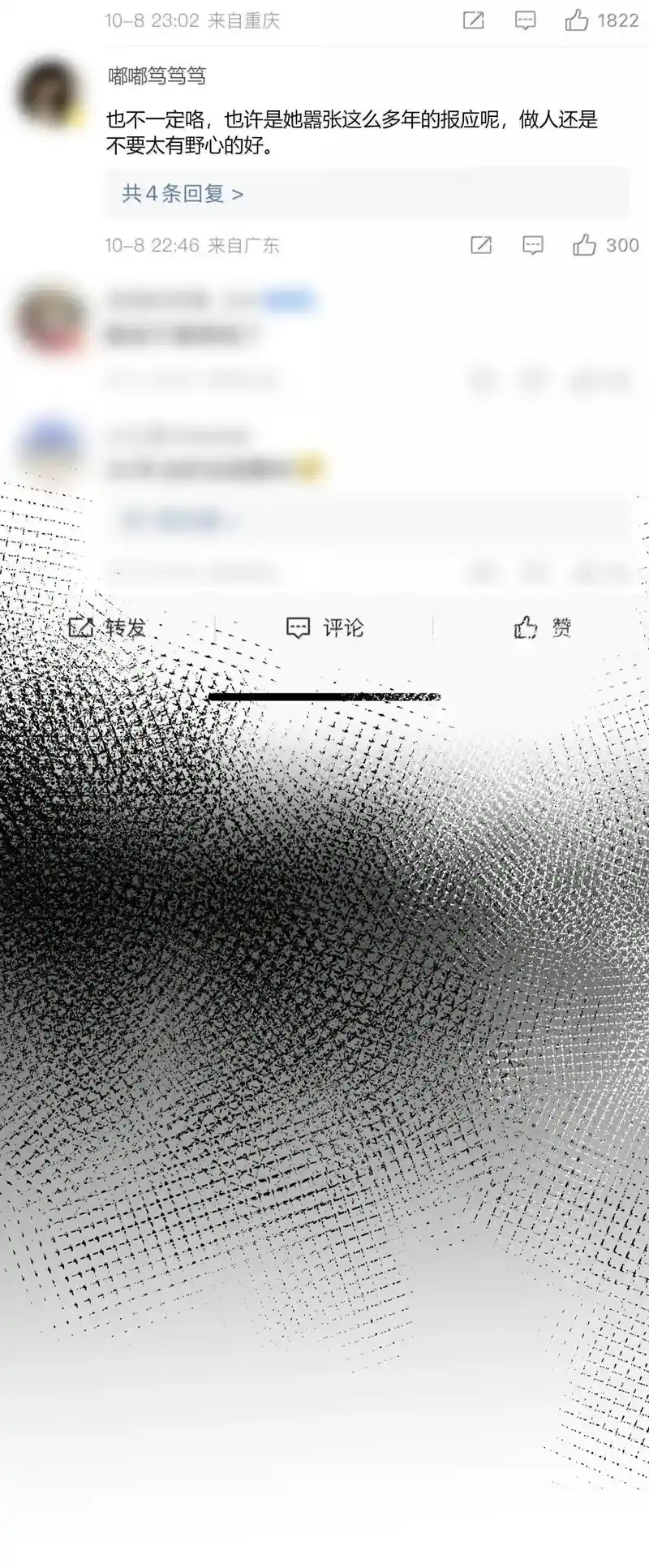The image size is (649, 1568).
Task: Tap 转发 in the bottom bar
Action: 107,627
